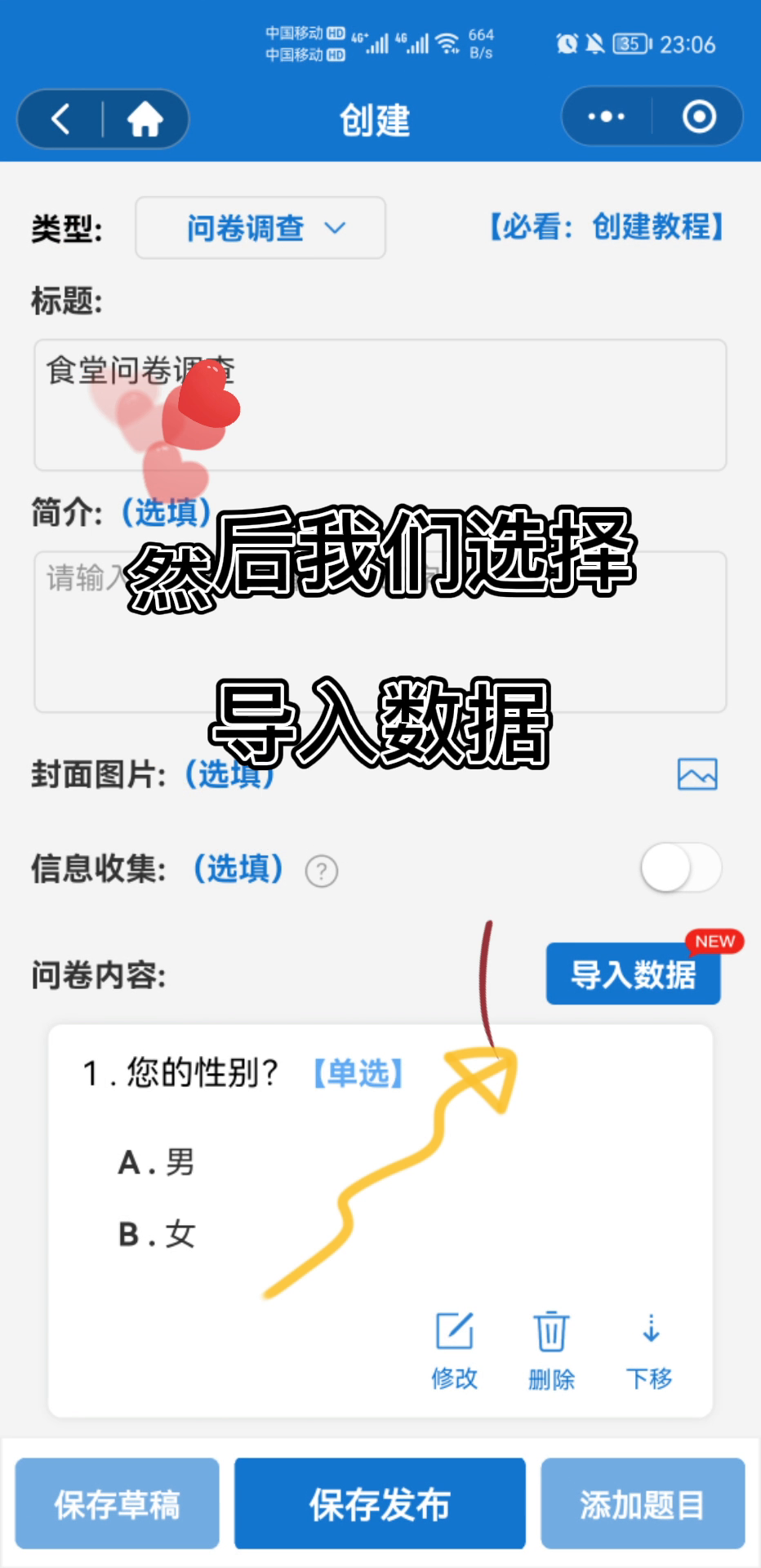Screen dimensions: 761x1568
Task: Show help for 信息收集
Action: tap(322, 871)
